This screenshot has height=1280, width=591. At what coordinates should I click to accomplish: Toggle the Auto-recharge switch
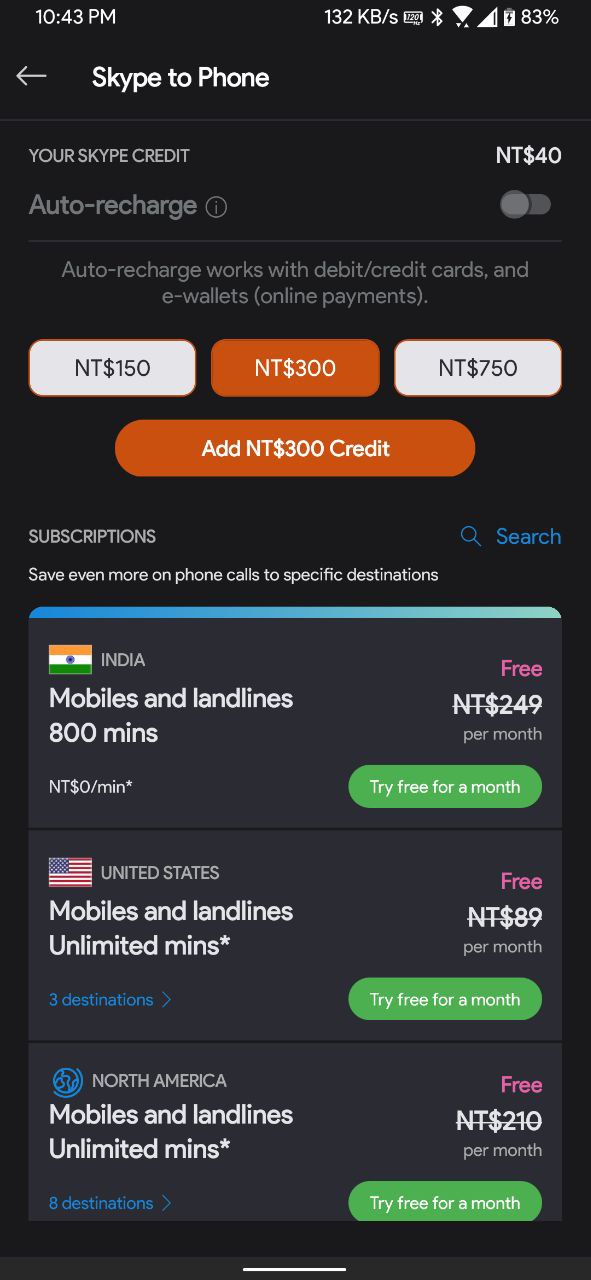(526, 205)
